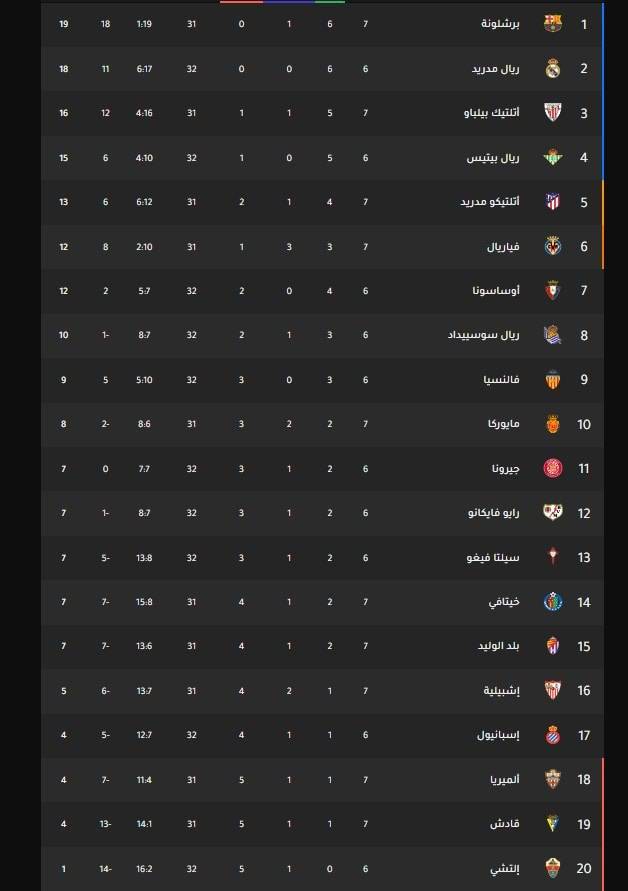Screen dimensions: 628x891
Task: Open Almeria's team row
Action: tap(504, 779)
